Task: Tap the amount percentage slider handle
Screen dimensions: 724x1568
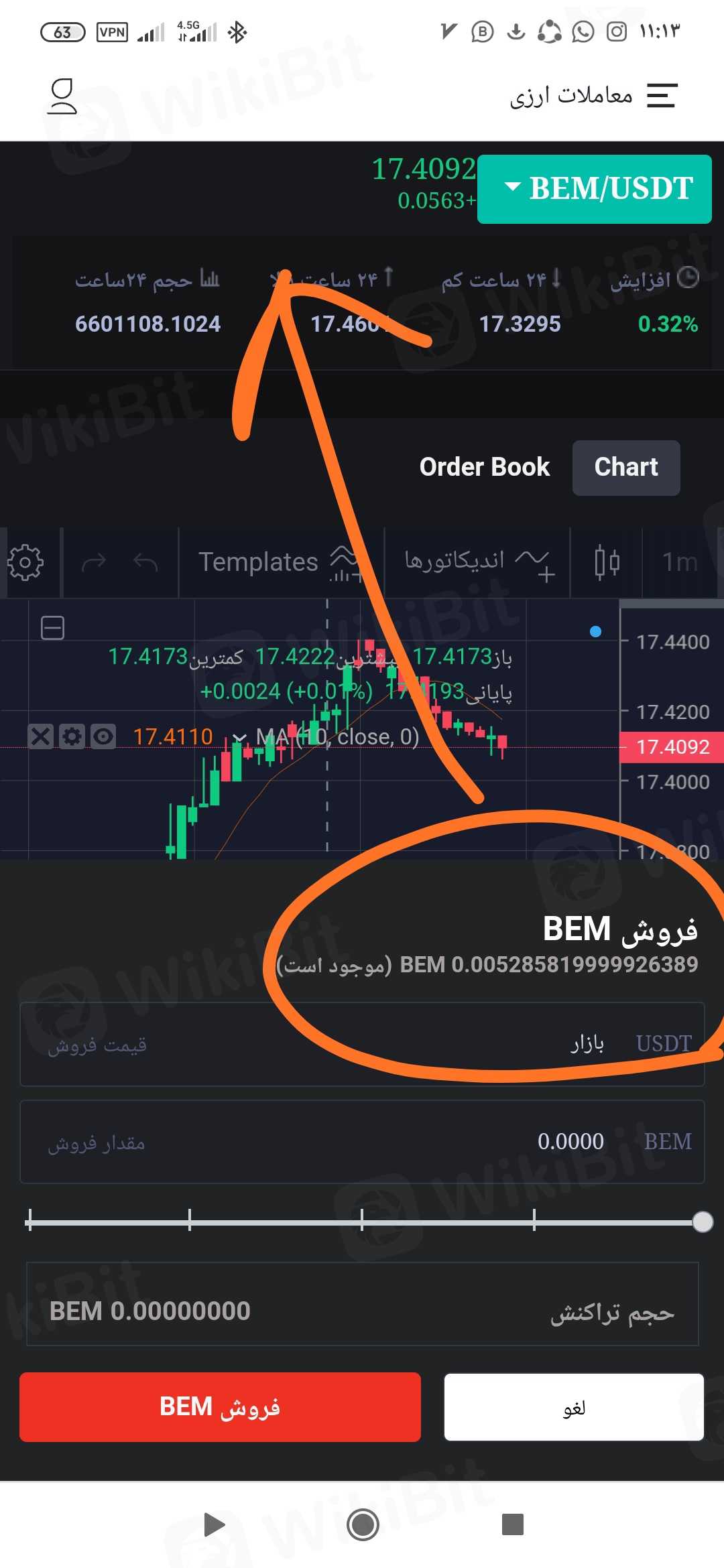Action: [x=702, y=1222]
